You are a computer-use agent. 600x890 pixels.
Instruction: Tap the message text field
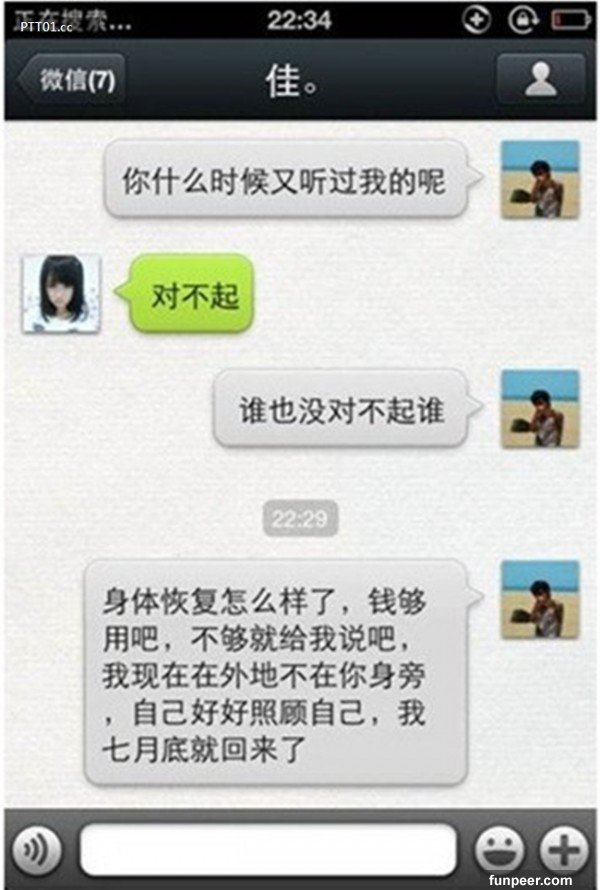point(267,851)
